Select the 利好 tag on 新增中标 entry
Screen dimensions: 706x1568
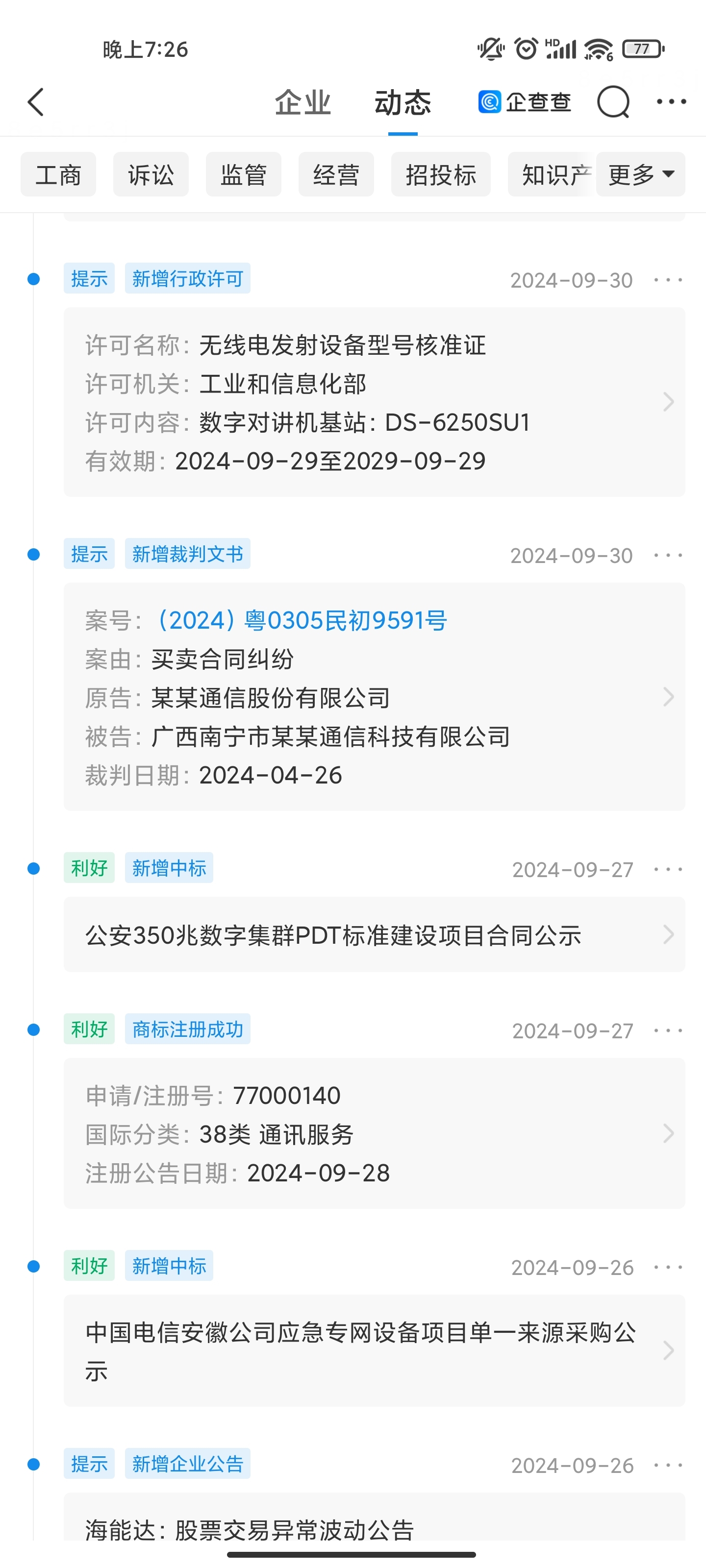pyautogui.click(x=88, y=869)
